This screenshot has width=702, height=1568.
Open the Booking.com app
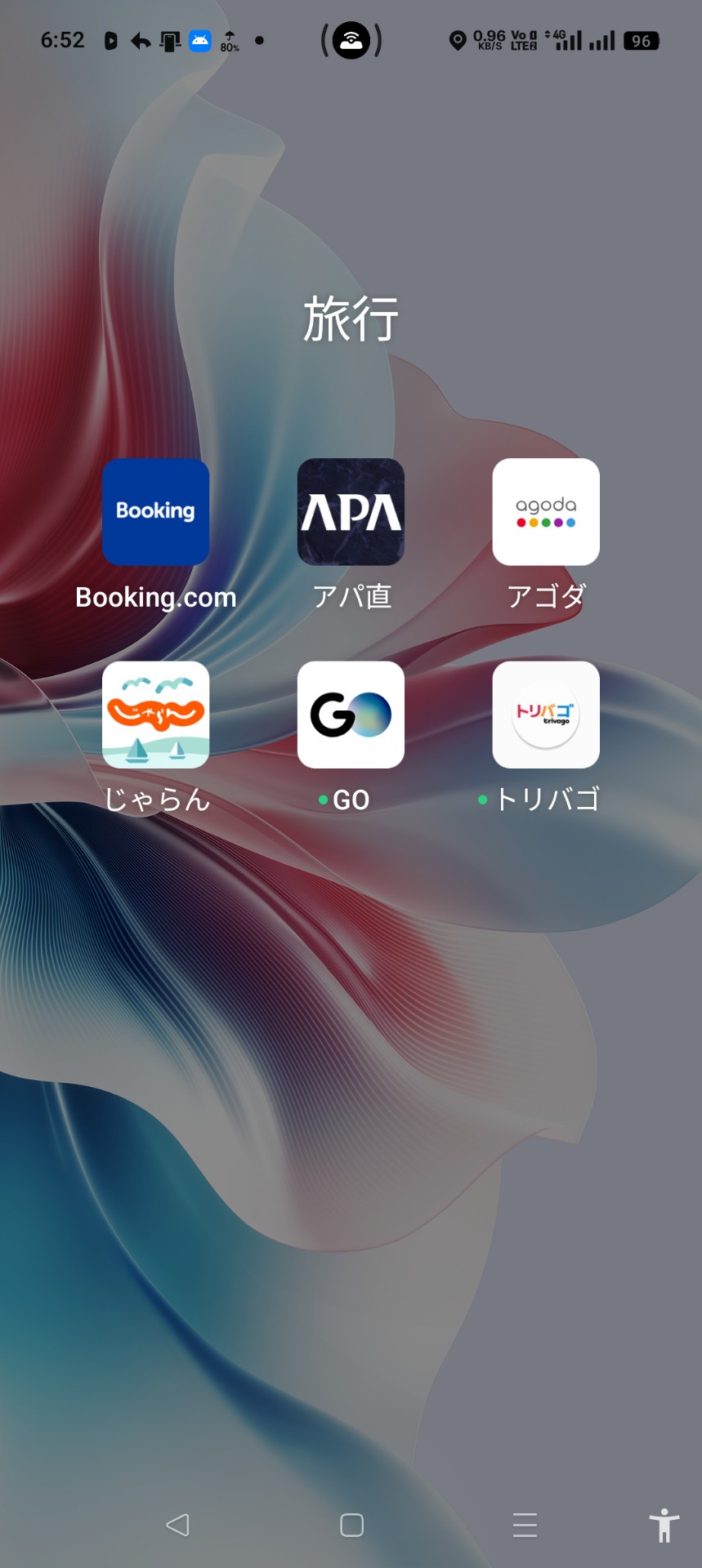click(x=155, y=512)
